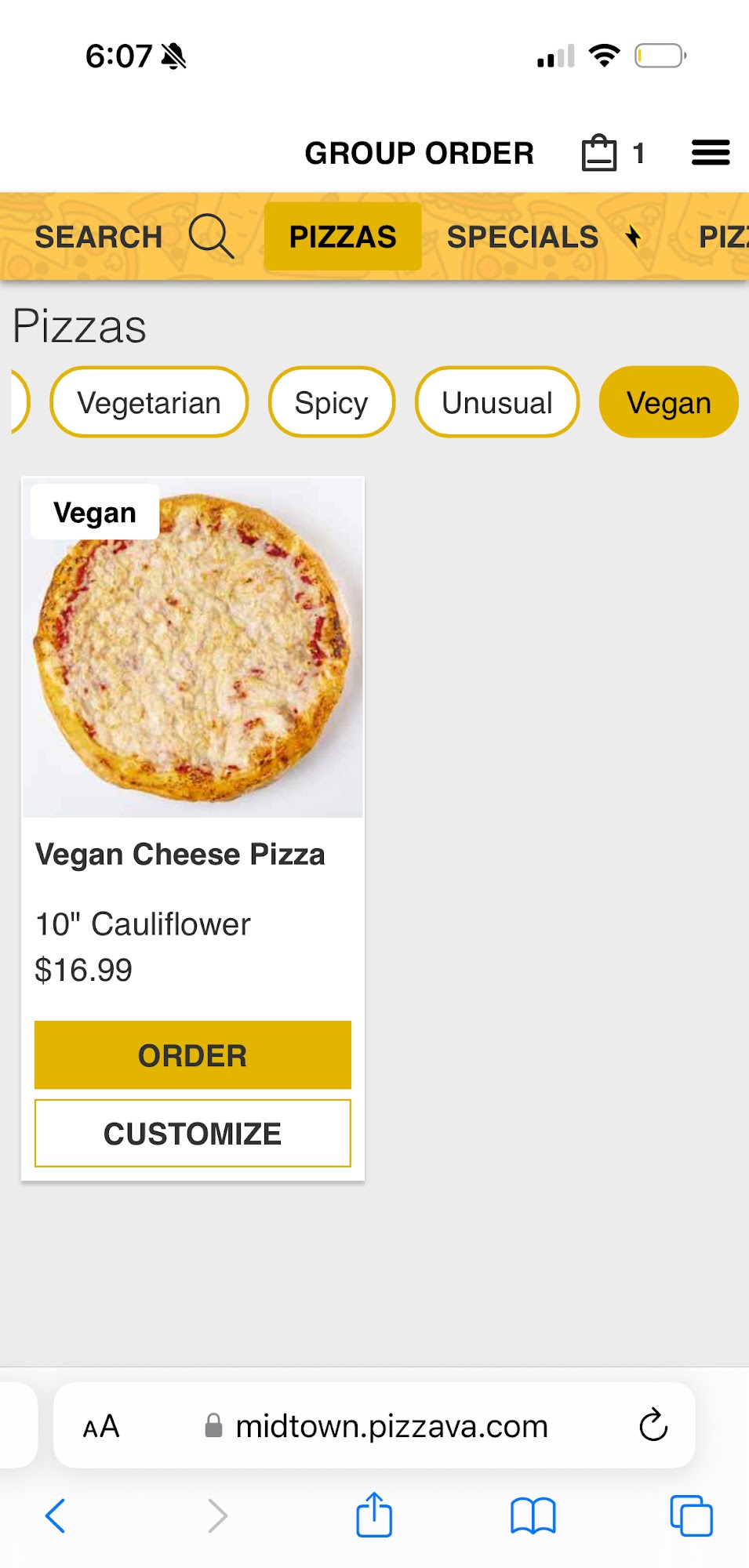Tap the midtown.pizzava.com address bar
Screen dimensions: 749x1568
point(392,1426)
